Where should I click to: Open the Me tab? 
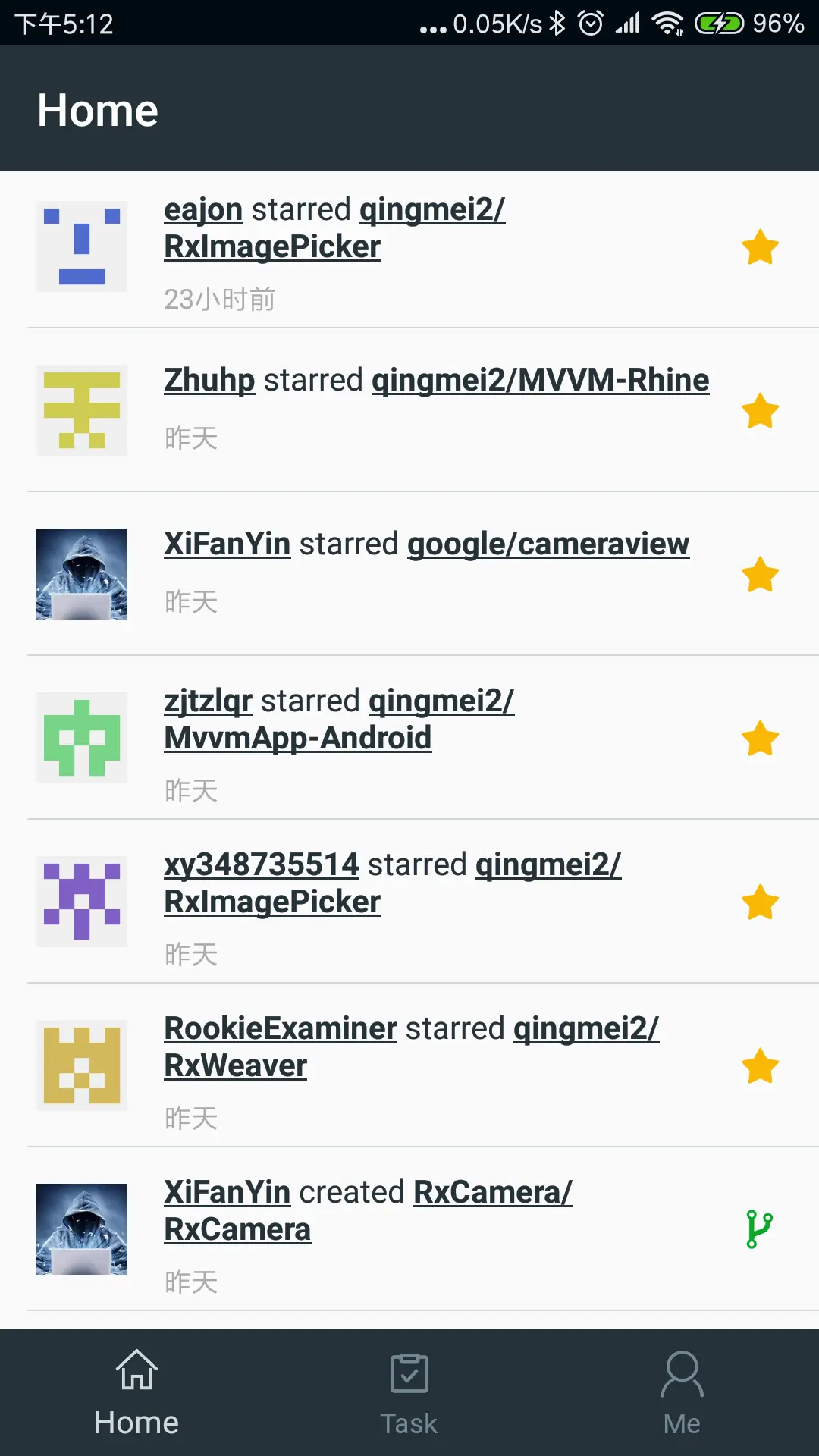[682, 1394]
